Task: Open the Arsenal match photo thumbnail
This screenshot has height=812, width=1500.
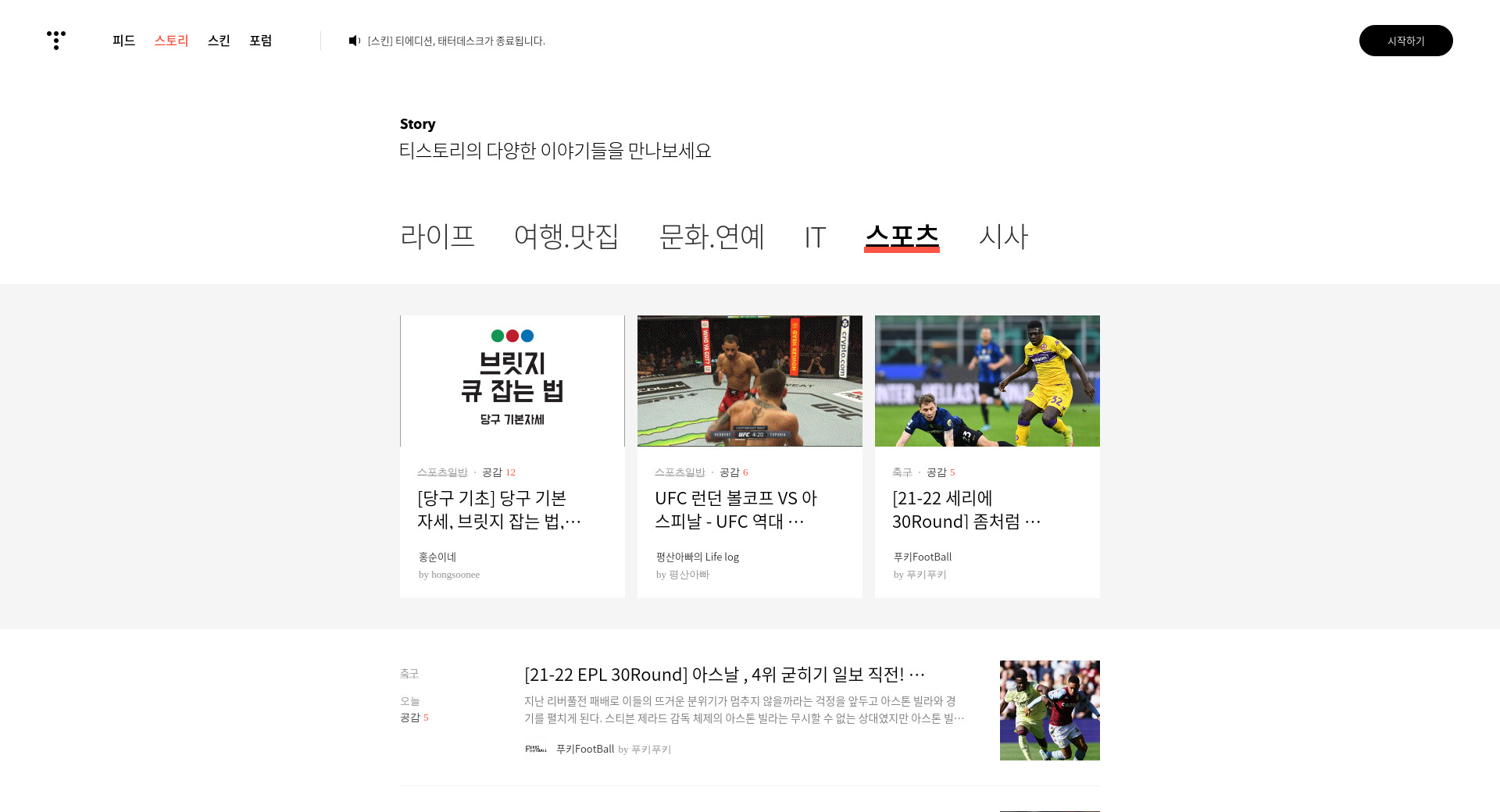Action: tap(1049, 710)
